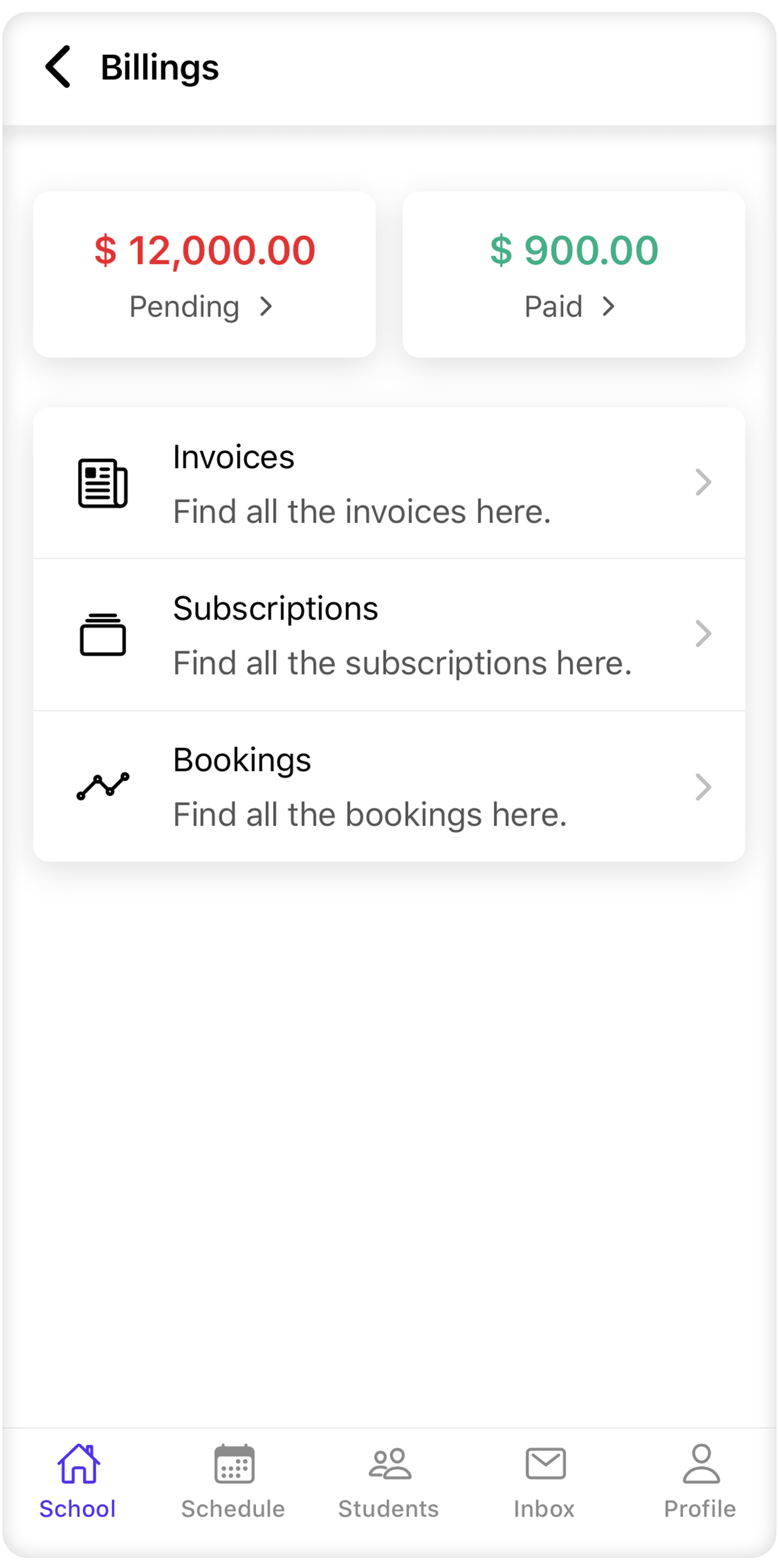The height and width of the screenshot is (1568, 779).
Task: Open the Inbox envelope icon
Action: click(x=545, y=1463)
